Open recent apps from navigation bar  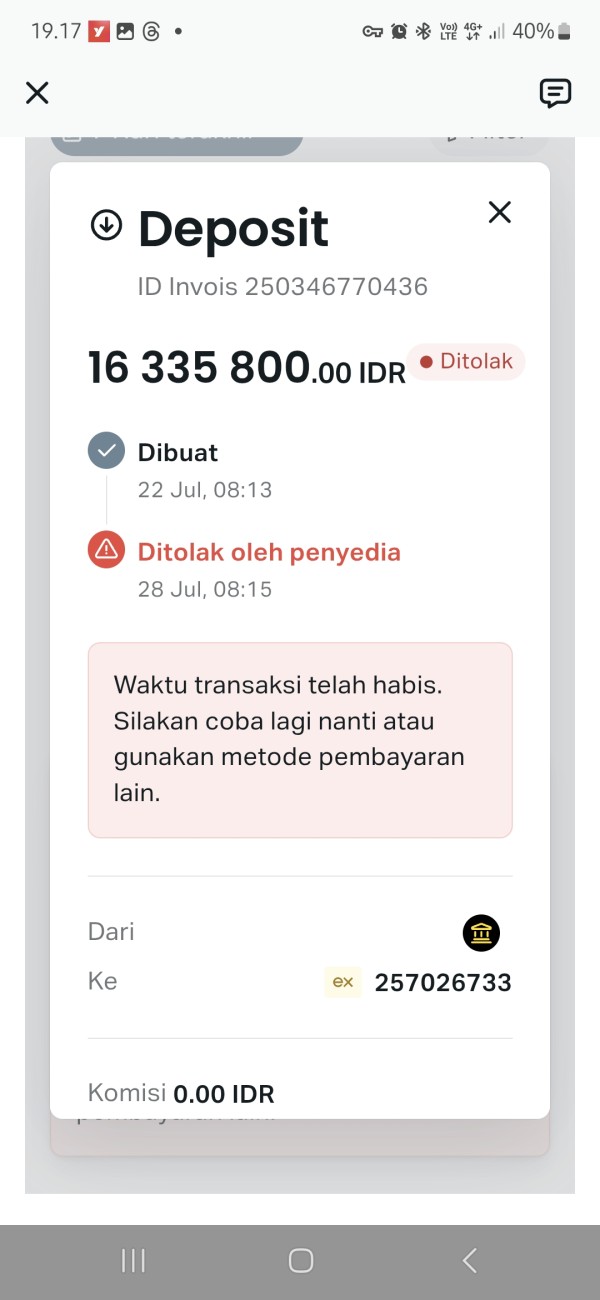click(x=133, y=1261)
